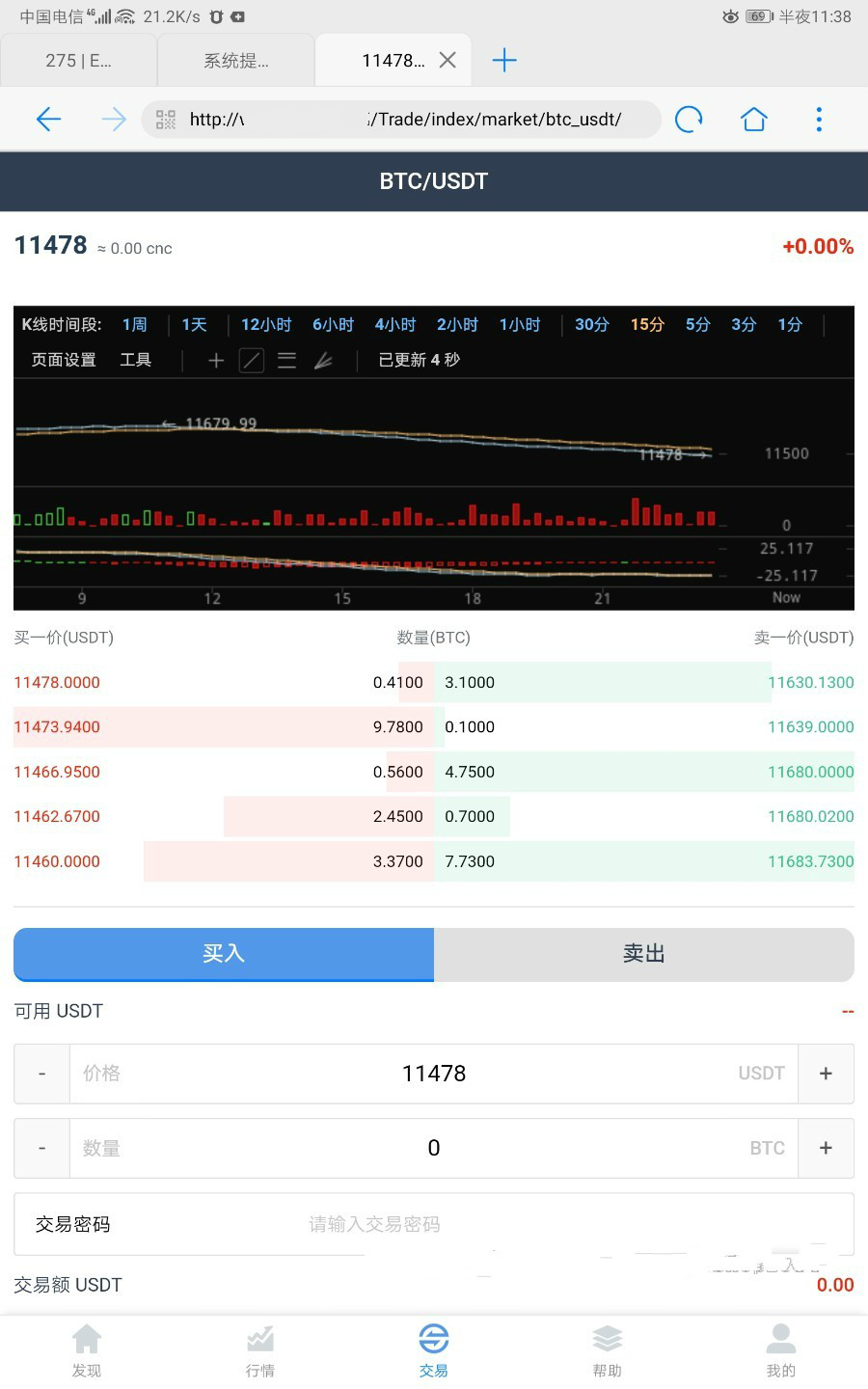
Task: Close the current 11478 browser tab
Action: [448, 61]
